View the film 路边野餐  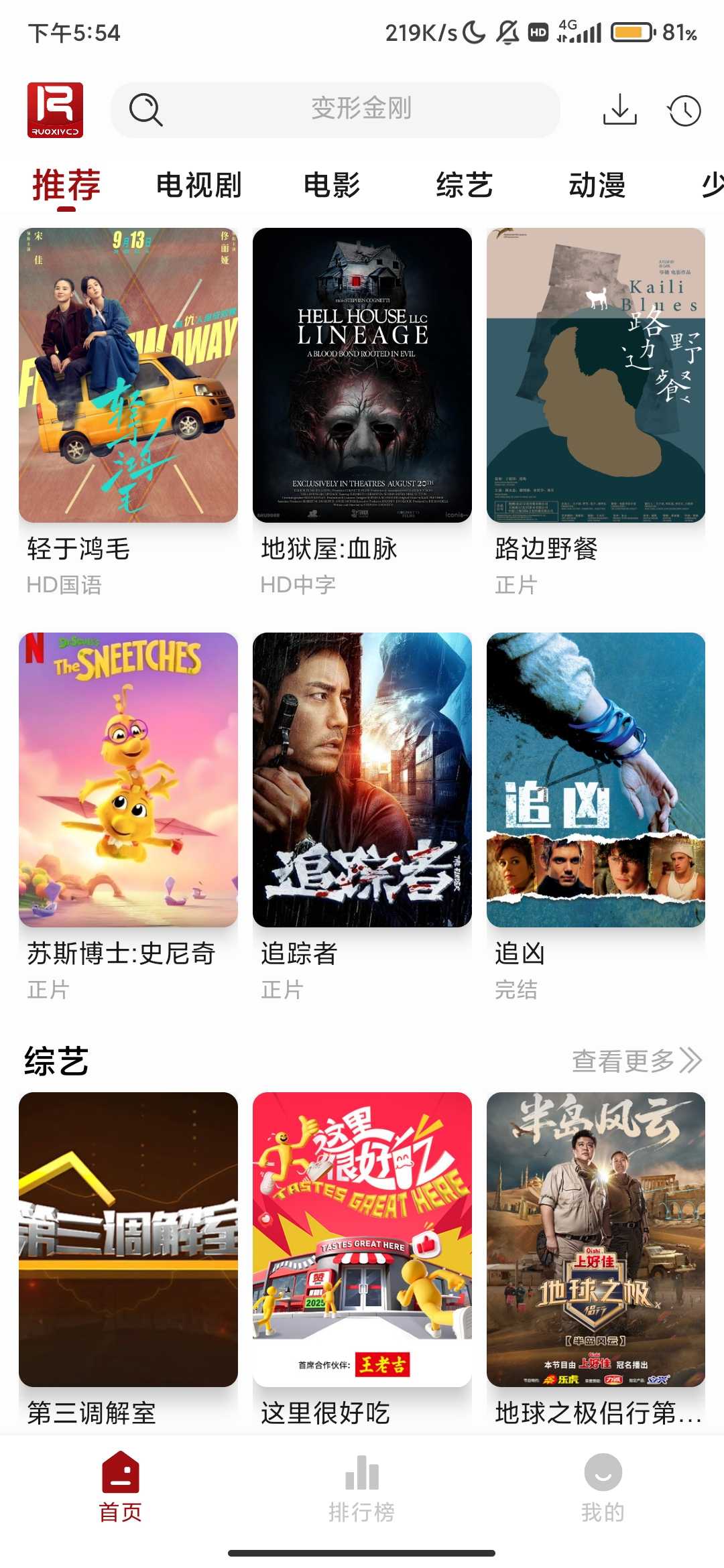596,375
